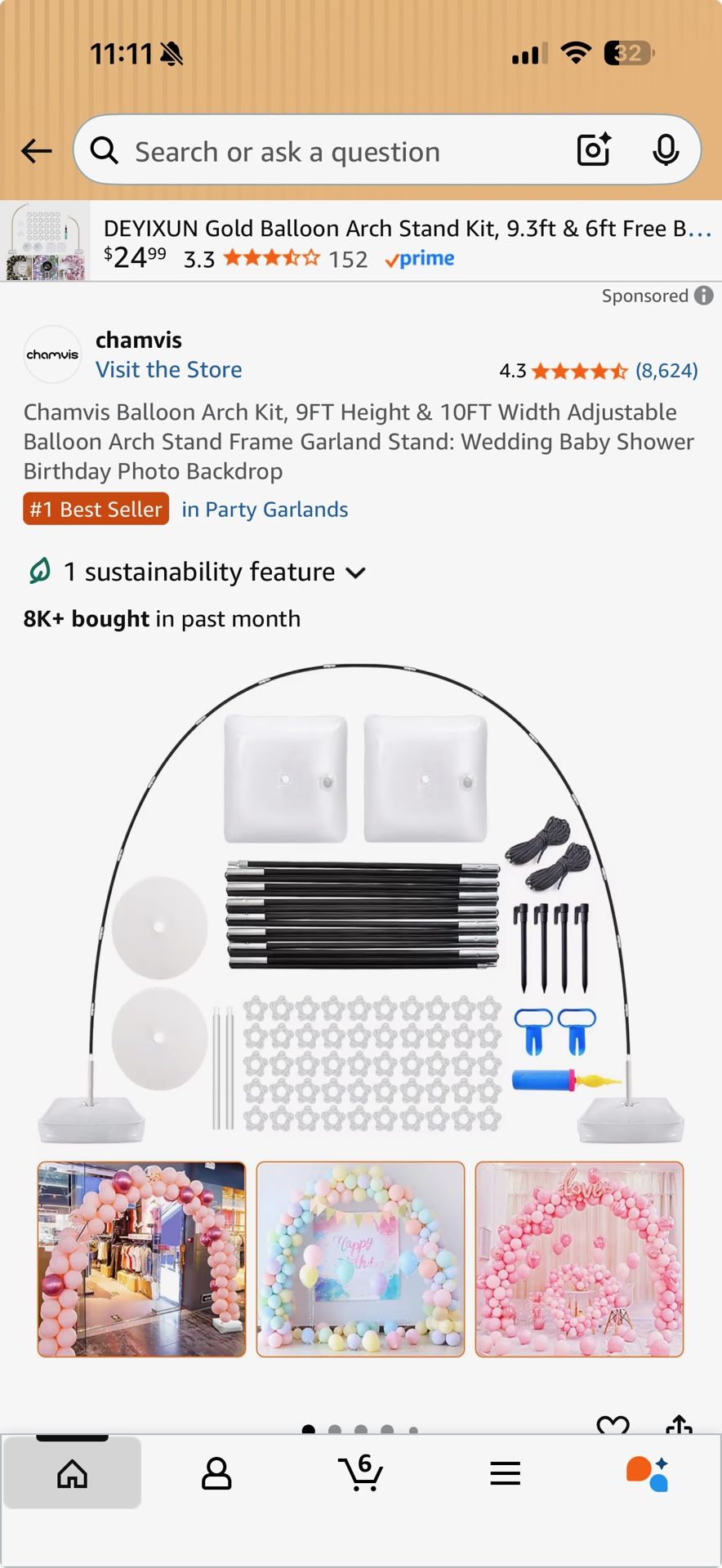This screenshot has height=1568, width=722.
Task: Open the account profile tab
Action: tap(216, 1474)
